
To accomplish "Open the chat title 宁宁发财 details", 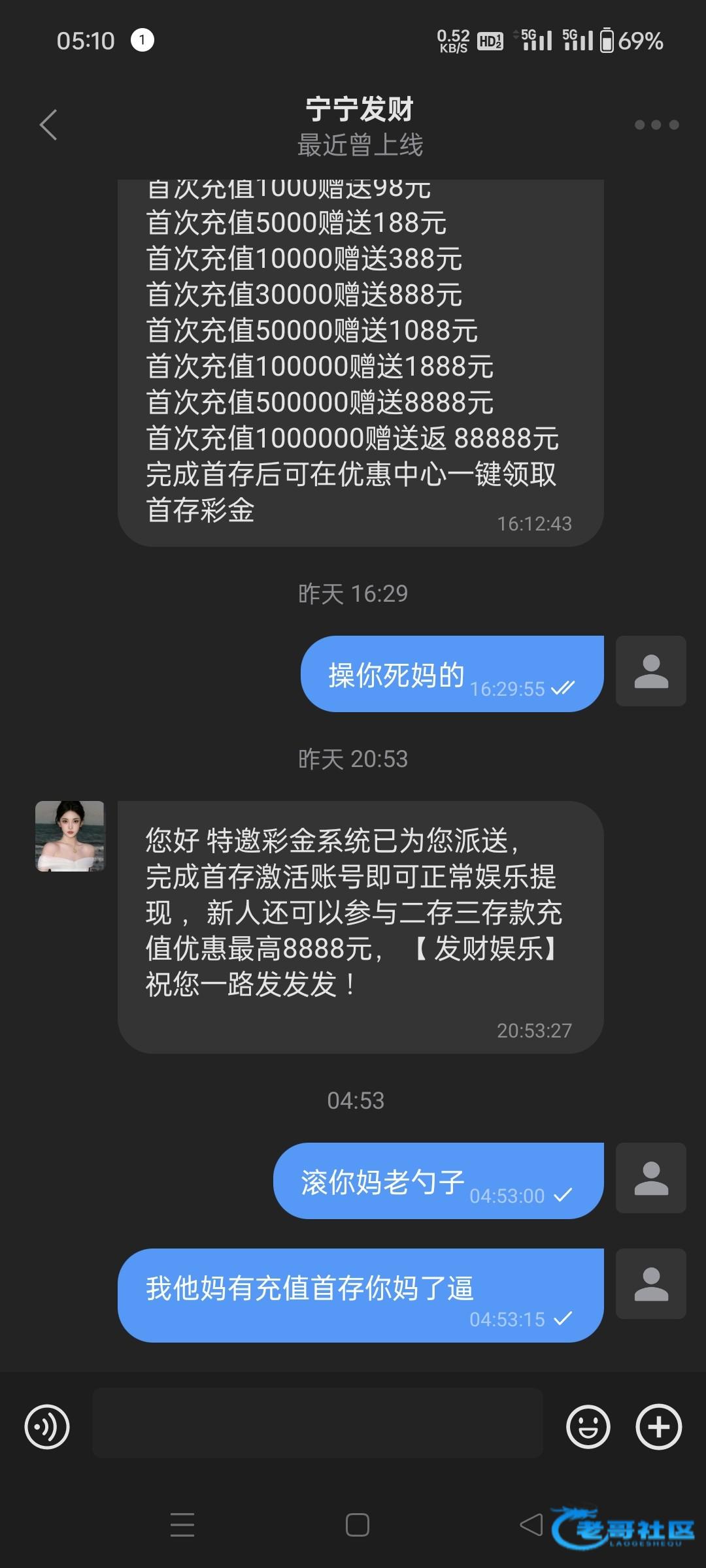I will point(360,110).
